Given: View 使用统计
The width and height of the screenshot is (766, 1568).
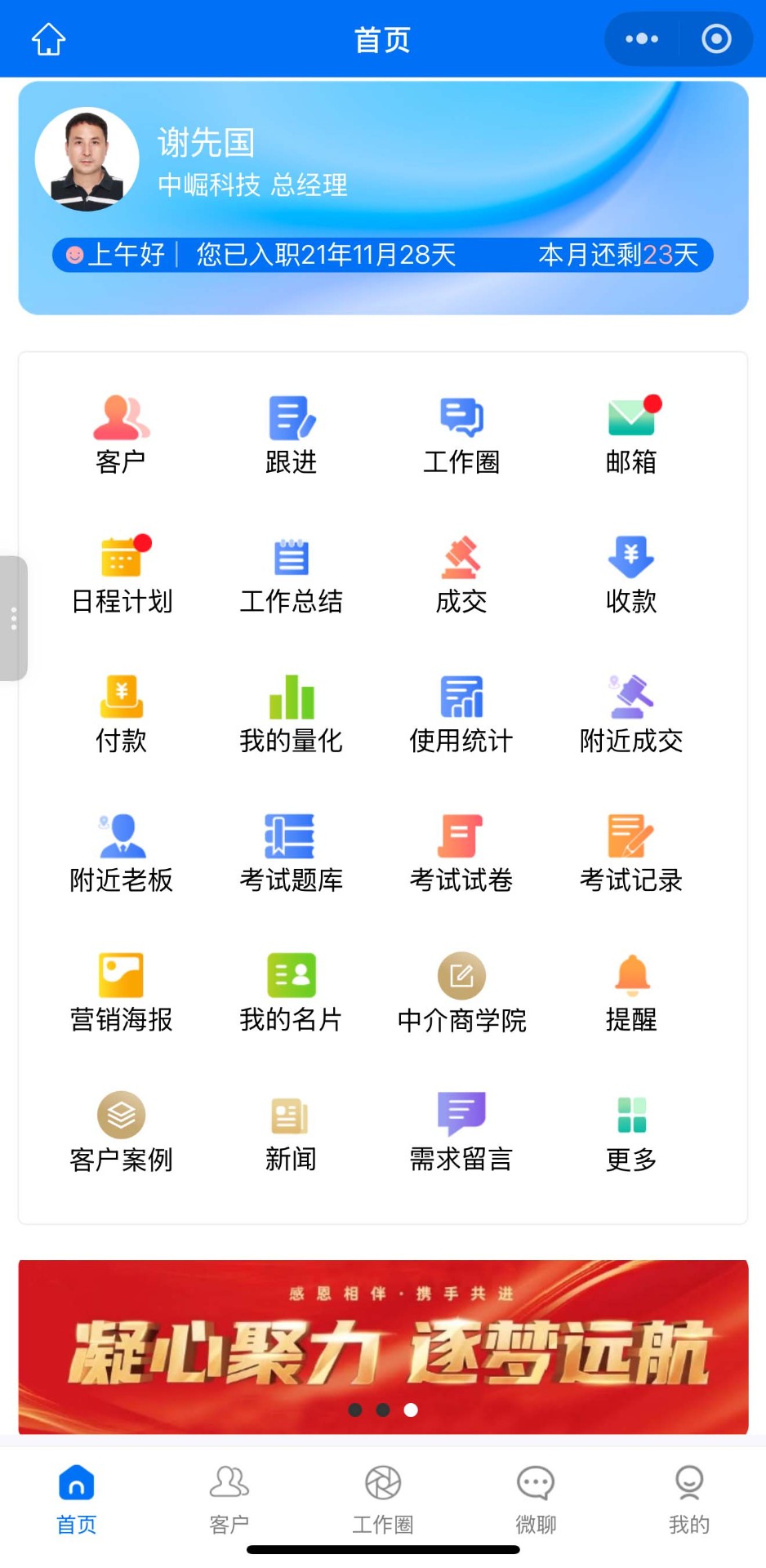Looking at the screenshot, I should (461, 714).
